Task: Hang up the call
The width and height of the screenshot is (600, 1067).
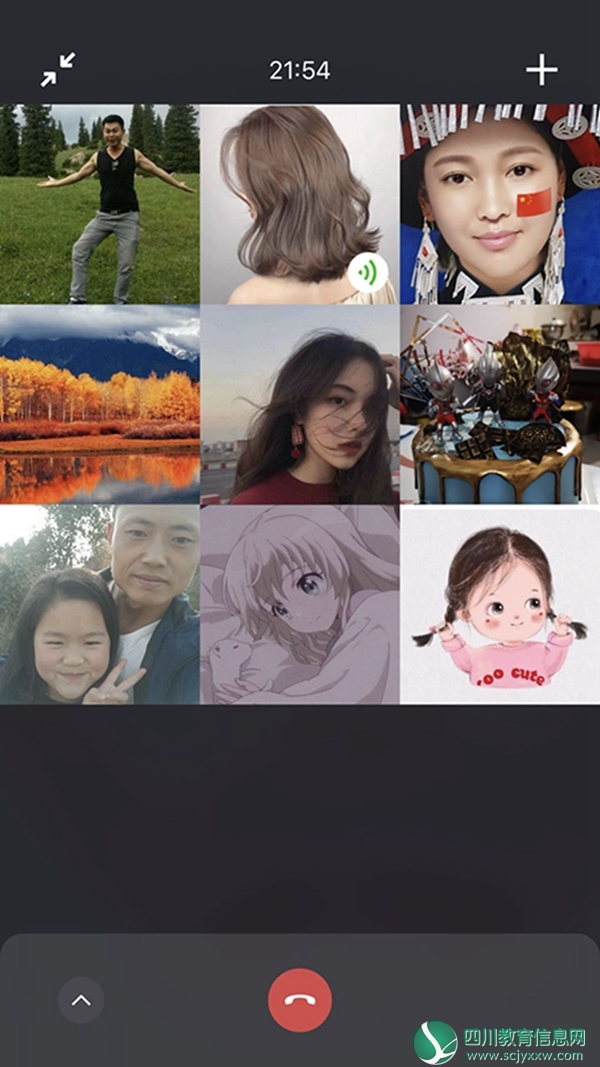Action: [300, 999]
